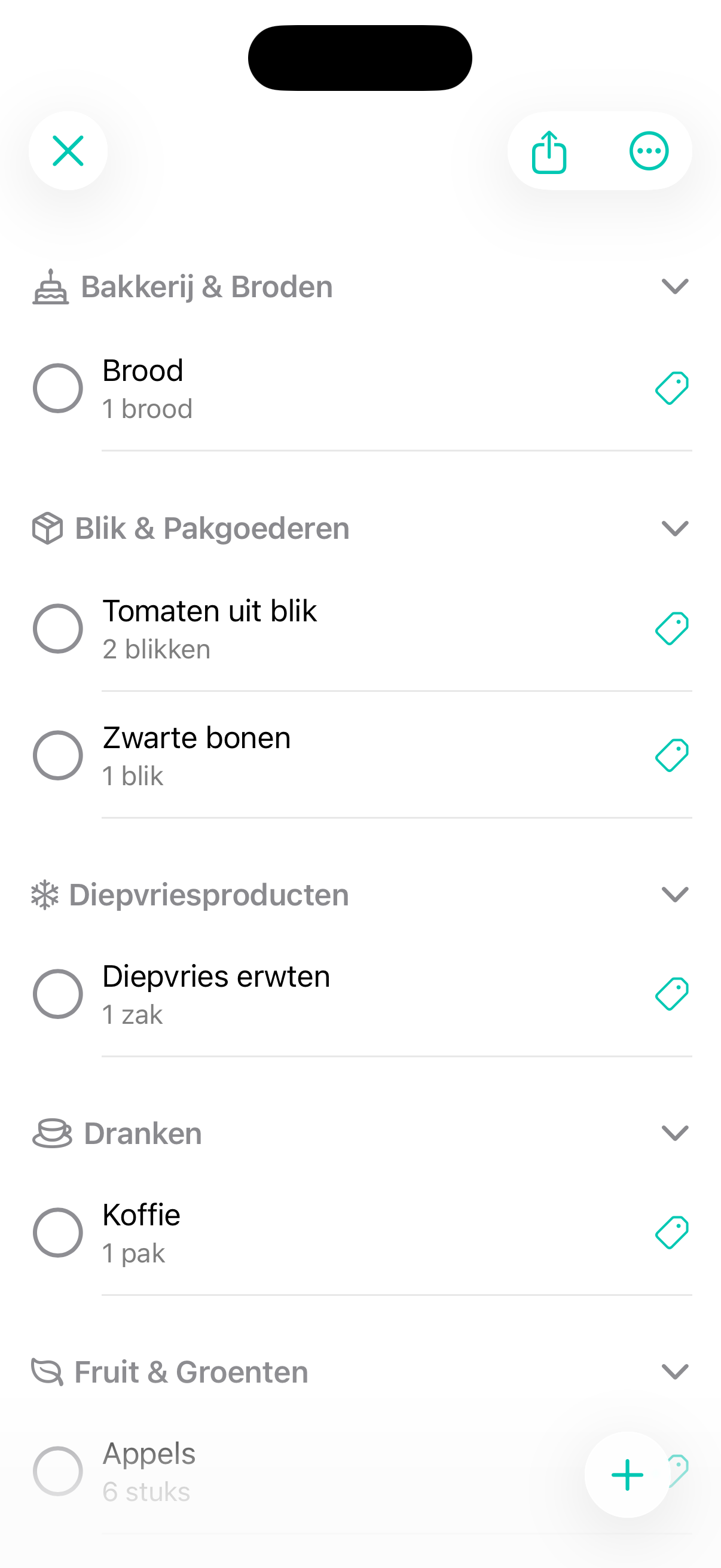
Task: Click the tag icon next to Tomaten uit blik
Action: (x=673, y=629)
